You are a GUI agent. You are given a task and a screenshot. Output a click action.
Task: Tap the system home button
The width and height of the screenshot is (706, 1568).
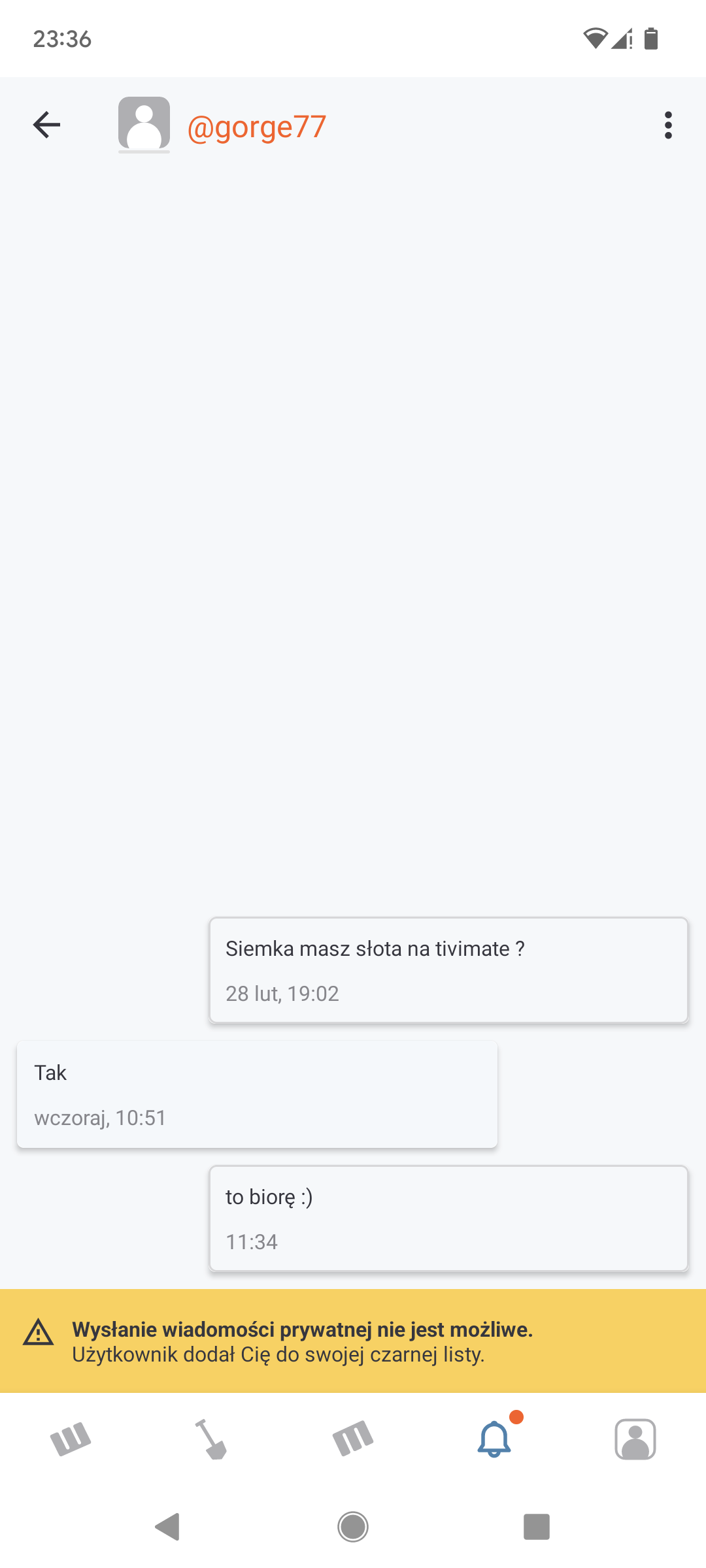tap(353, 1527)
